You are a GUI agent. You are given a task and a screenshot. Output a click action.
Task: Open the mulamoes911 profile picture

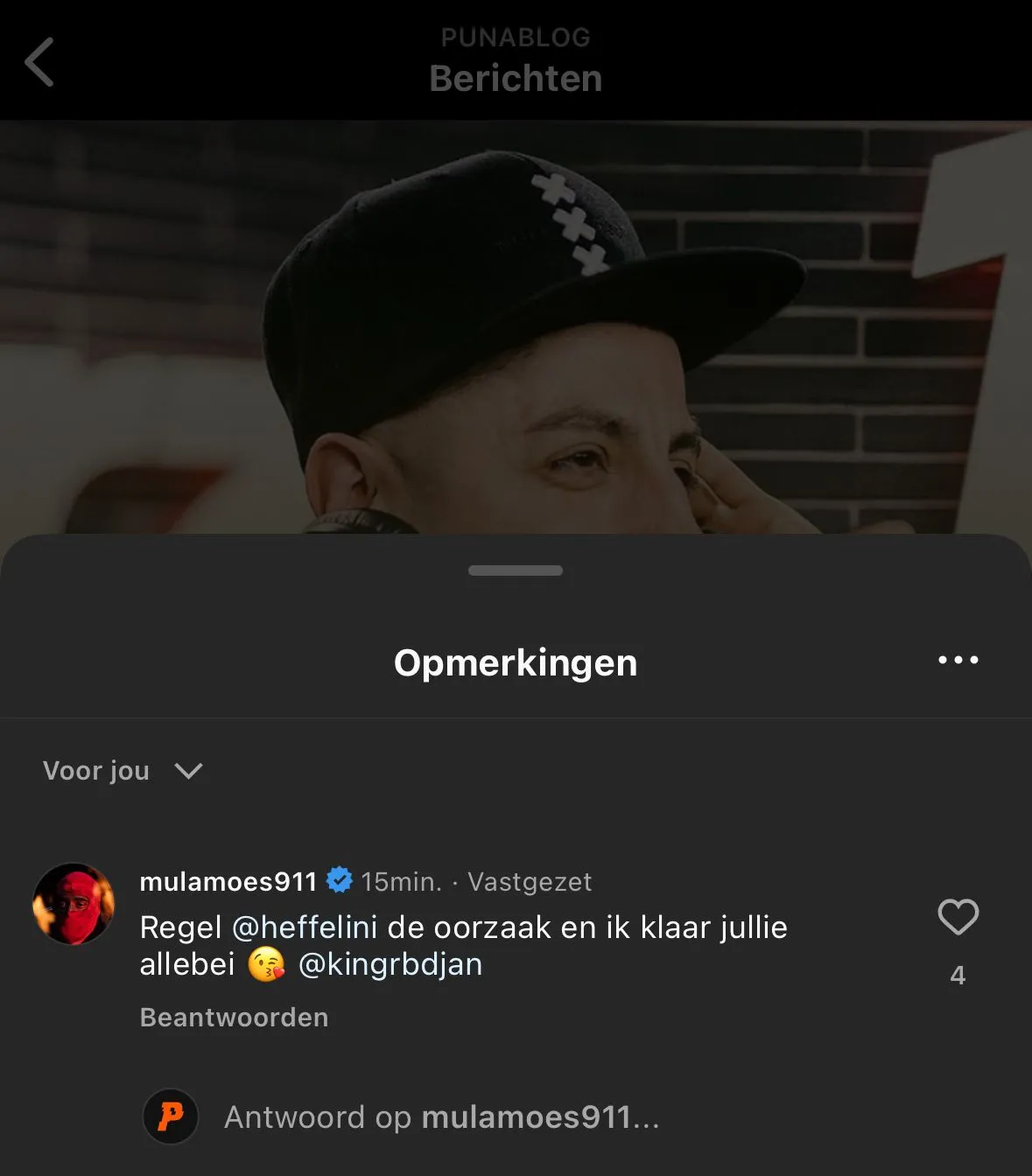(x=74, y=904)
